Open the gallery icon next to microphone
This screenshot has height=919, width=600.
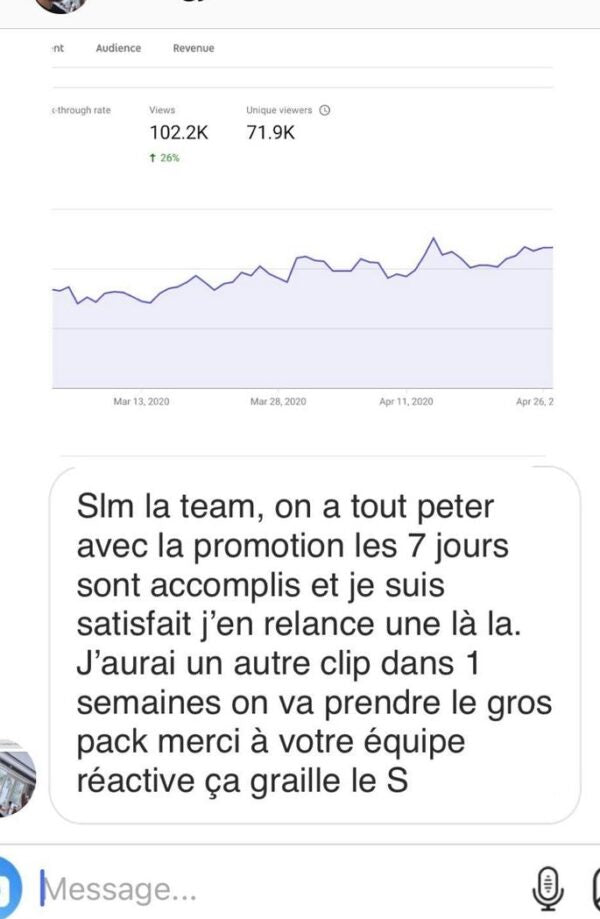point(594,886)
